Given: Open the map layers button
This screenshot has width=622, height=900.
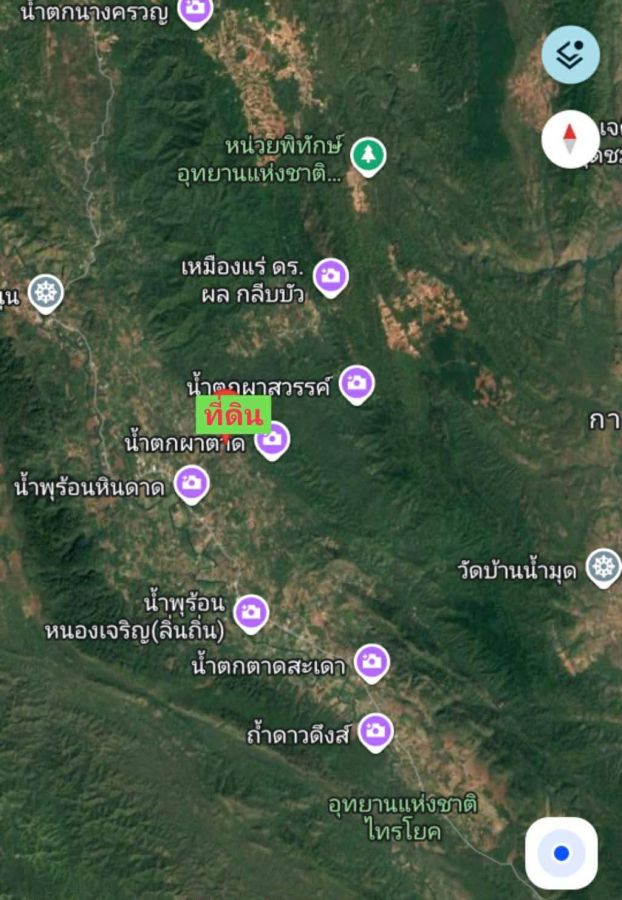Looking at the screenshot, I should click(x=571, y=55).
